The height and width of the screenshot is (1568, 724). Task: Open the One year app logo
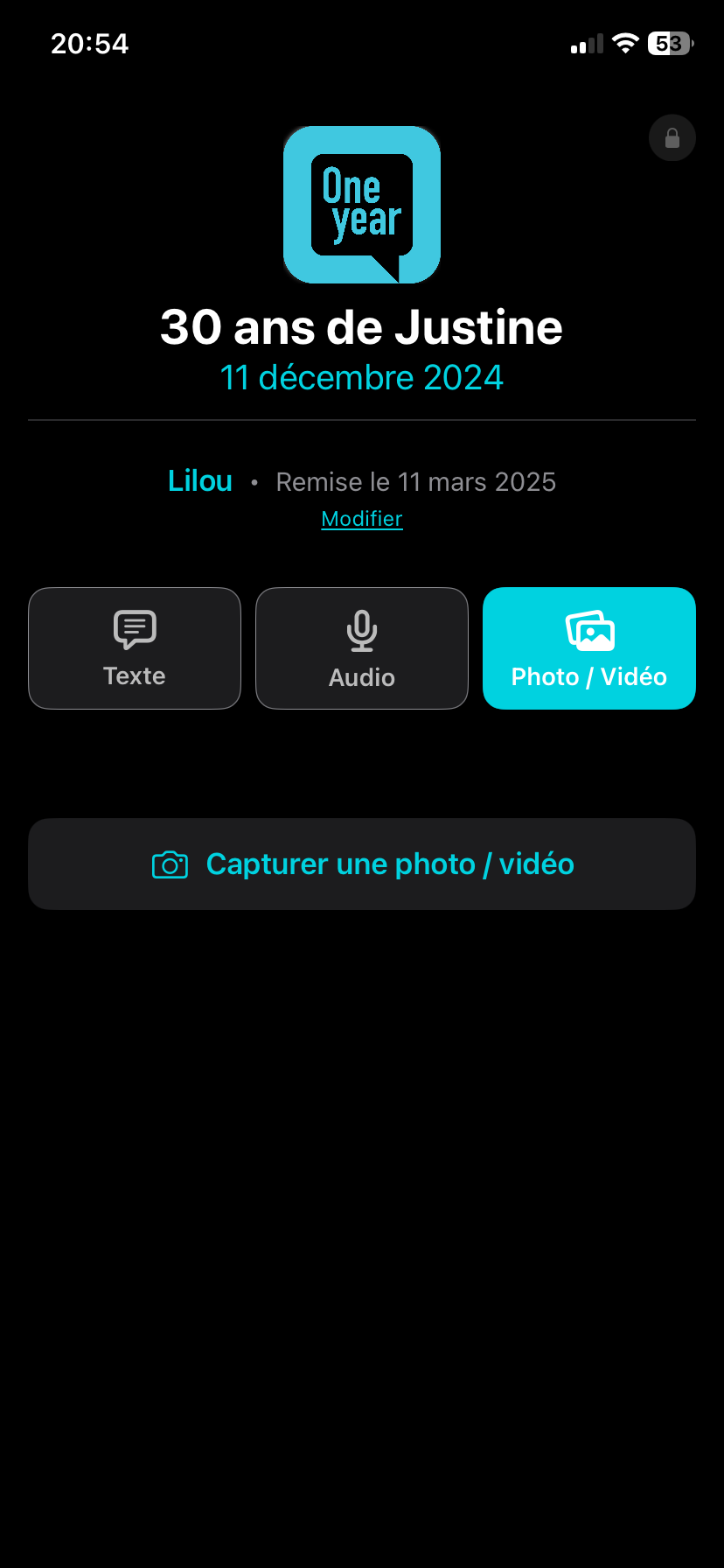point(361,205)
